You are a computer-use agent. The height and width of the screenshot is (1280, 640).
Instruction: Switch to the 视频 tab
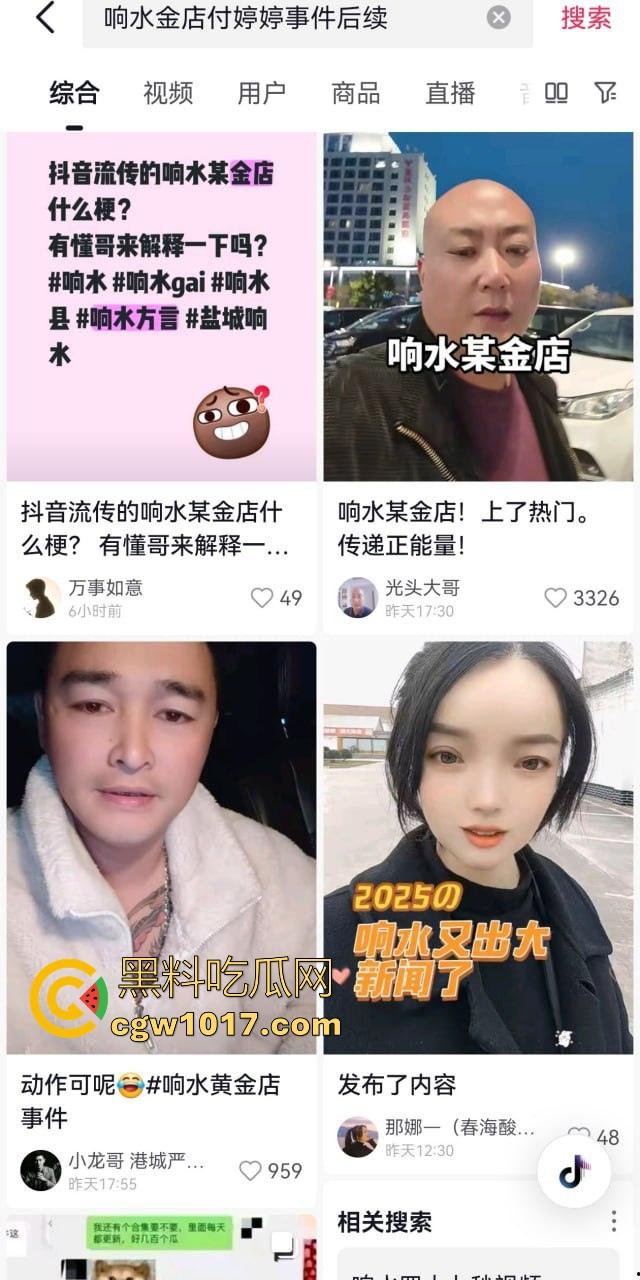(168, 93)
